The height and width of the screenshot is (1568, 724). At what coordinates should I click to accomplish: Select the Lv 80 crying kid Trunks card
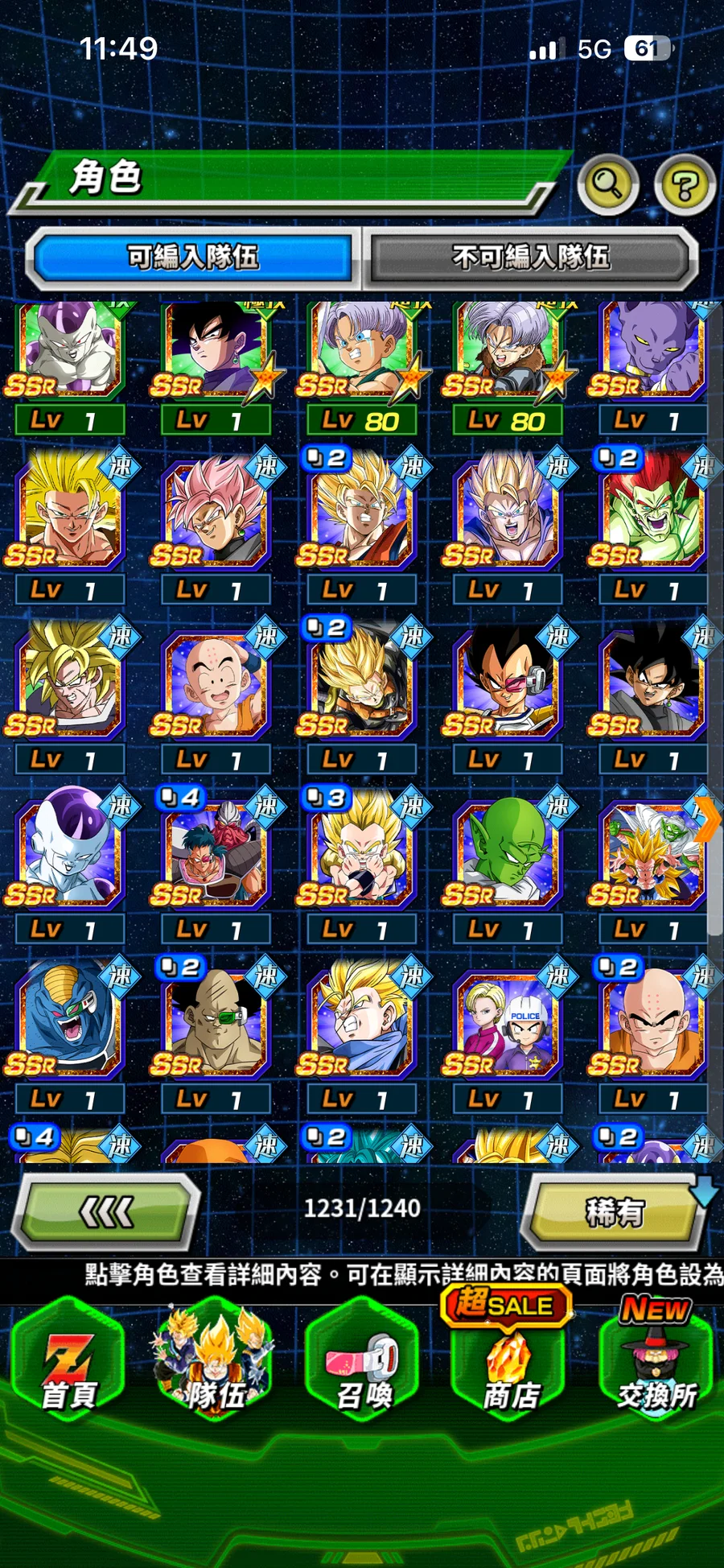(x=361, y=354)
